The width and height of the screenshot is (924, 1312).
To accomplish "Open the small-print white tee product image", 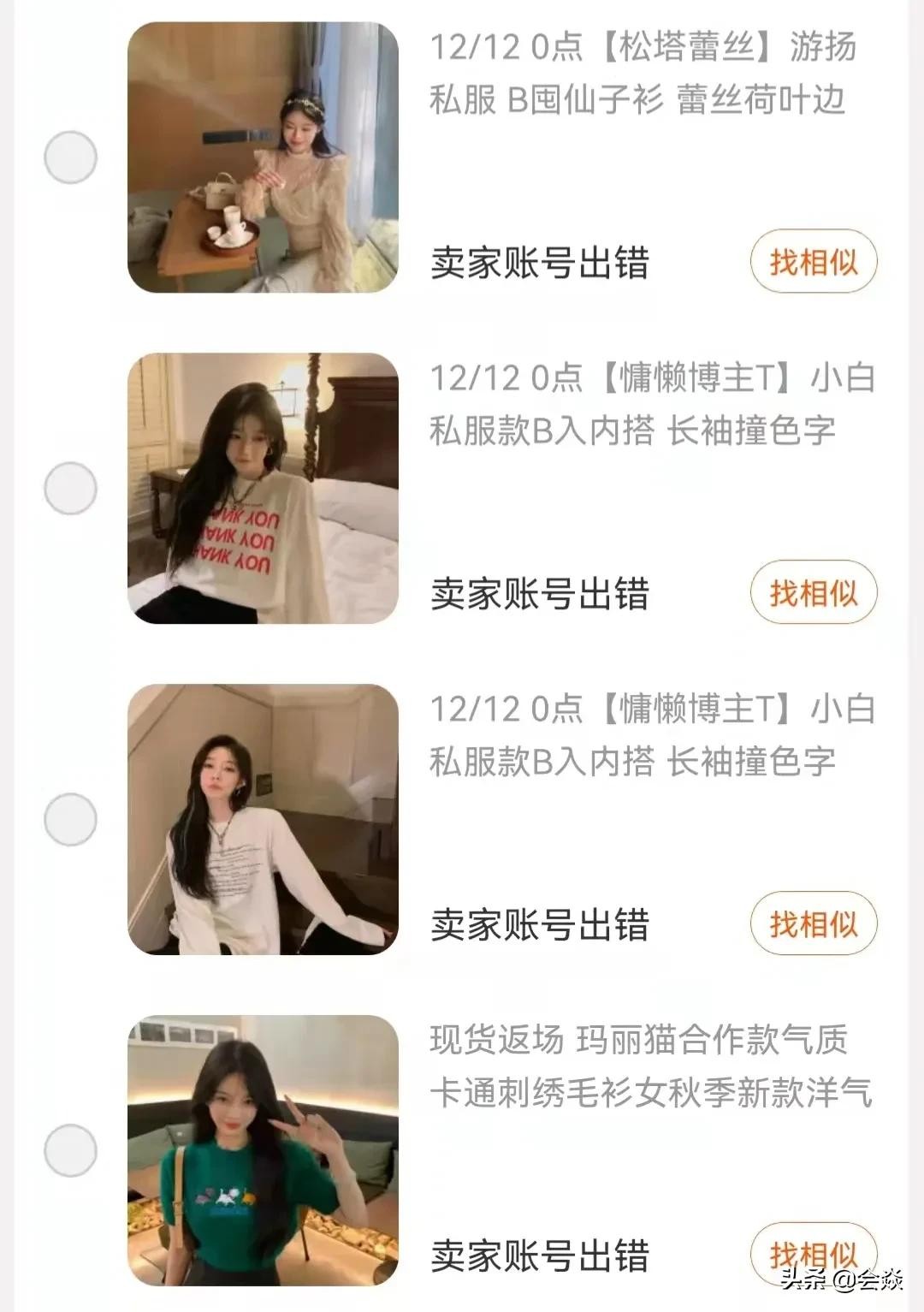I will pos(263,819).
